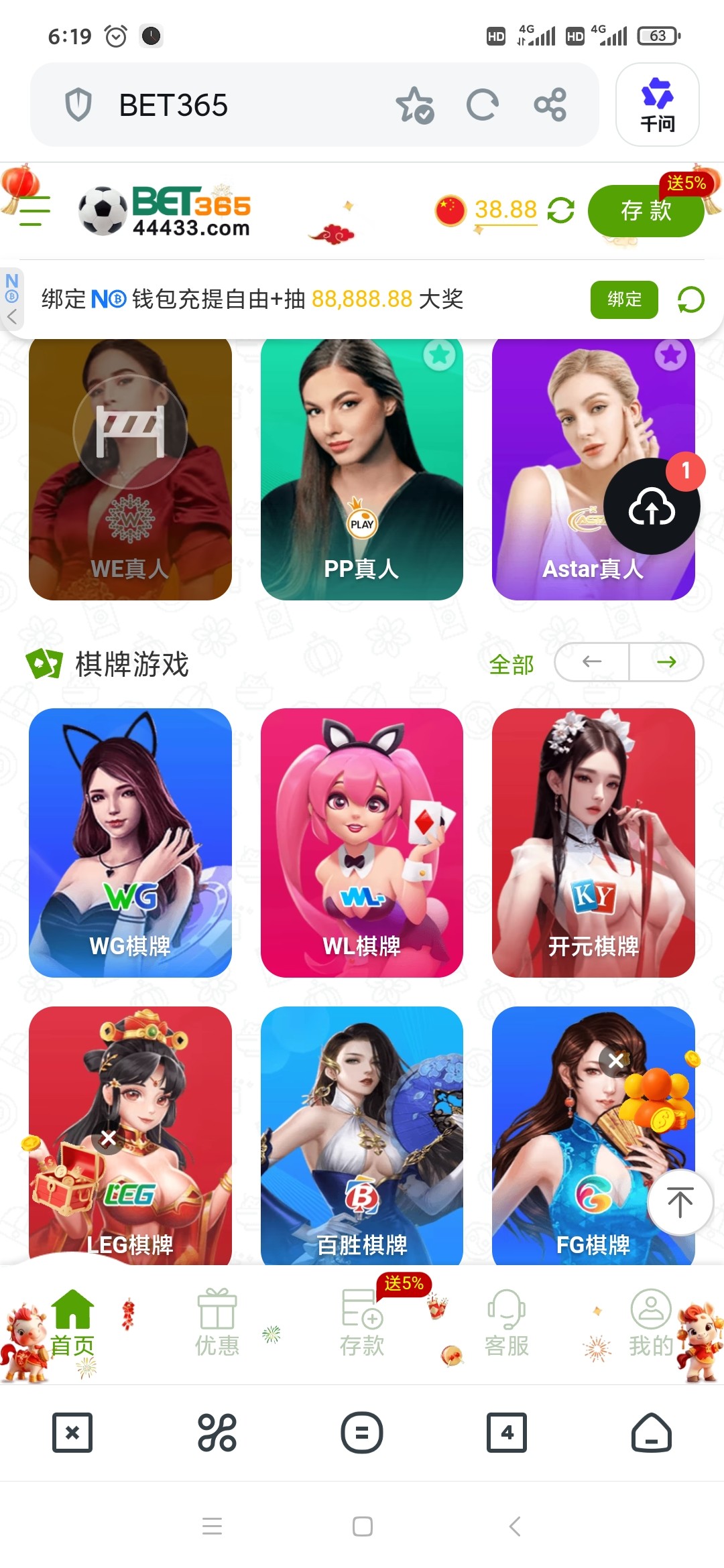Tap the green 存款 deposit button

click(x=645, y=211)
